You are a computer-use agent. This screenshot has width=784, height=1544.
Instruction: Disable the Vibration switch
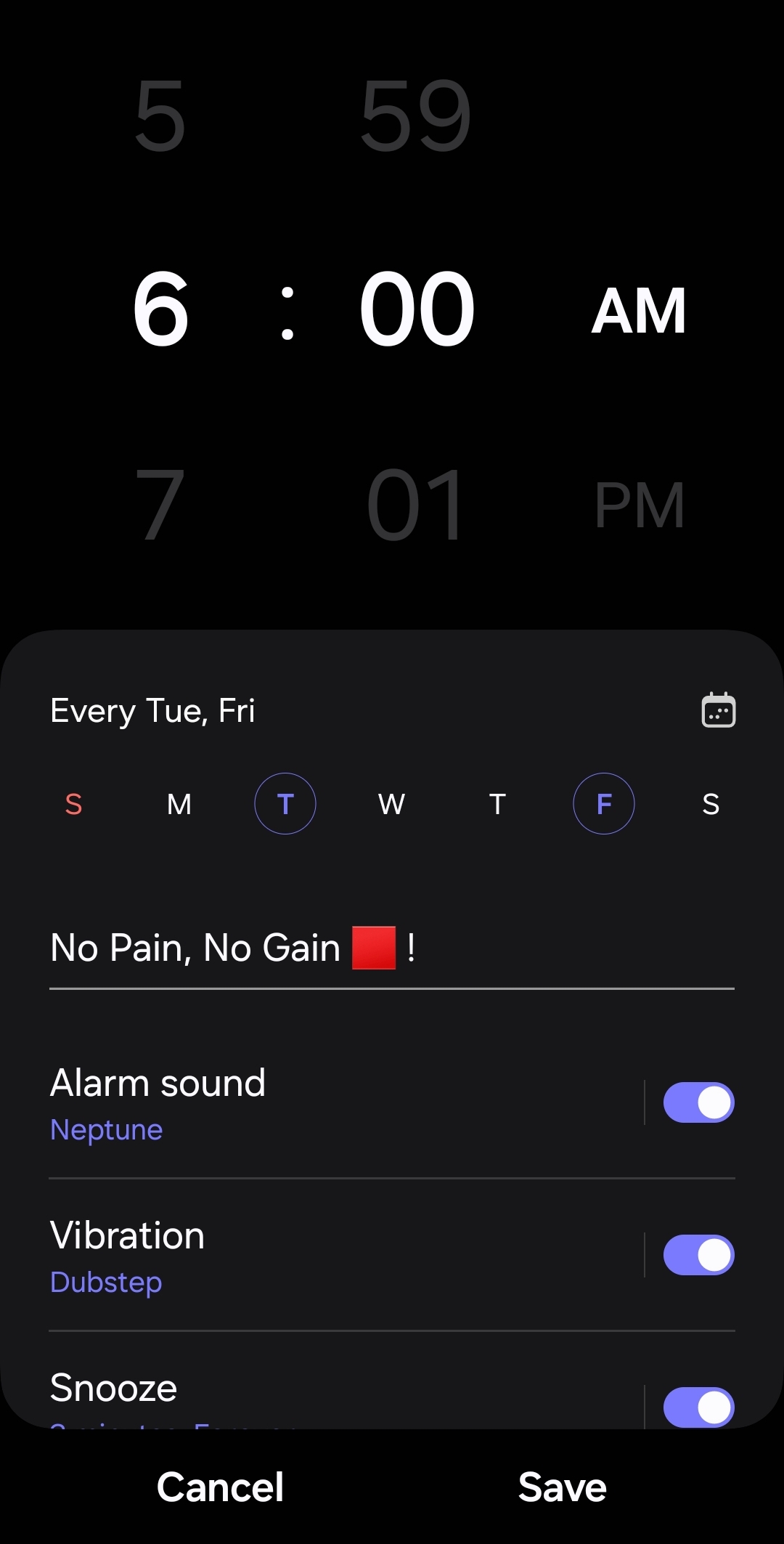pos(698,1255)
